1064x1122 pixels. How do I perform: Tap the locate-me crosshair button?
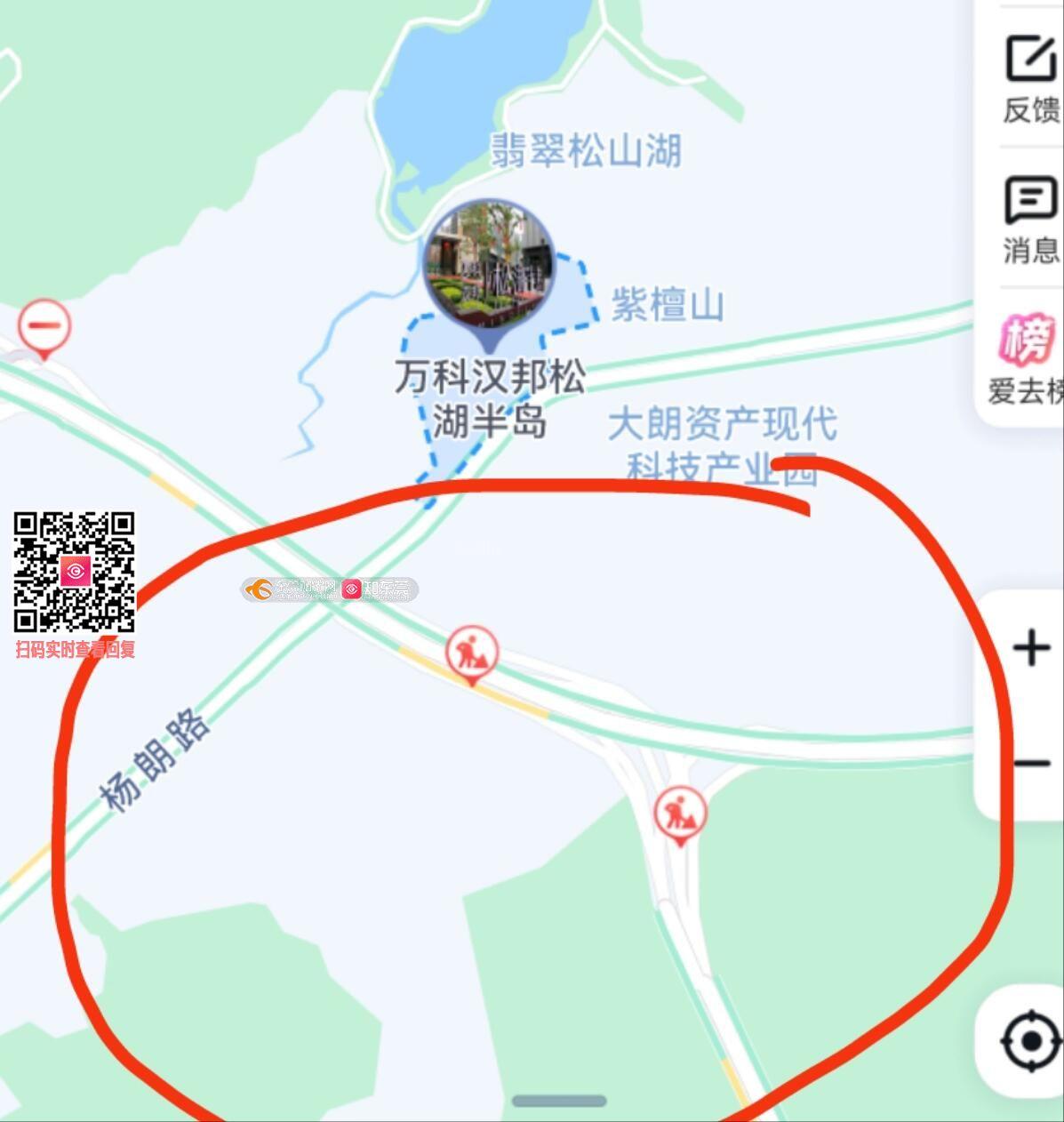click(1030, 1040)
